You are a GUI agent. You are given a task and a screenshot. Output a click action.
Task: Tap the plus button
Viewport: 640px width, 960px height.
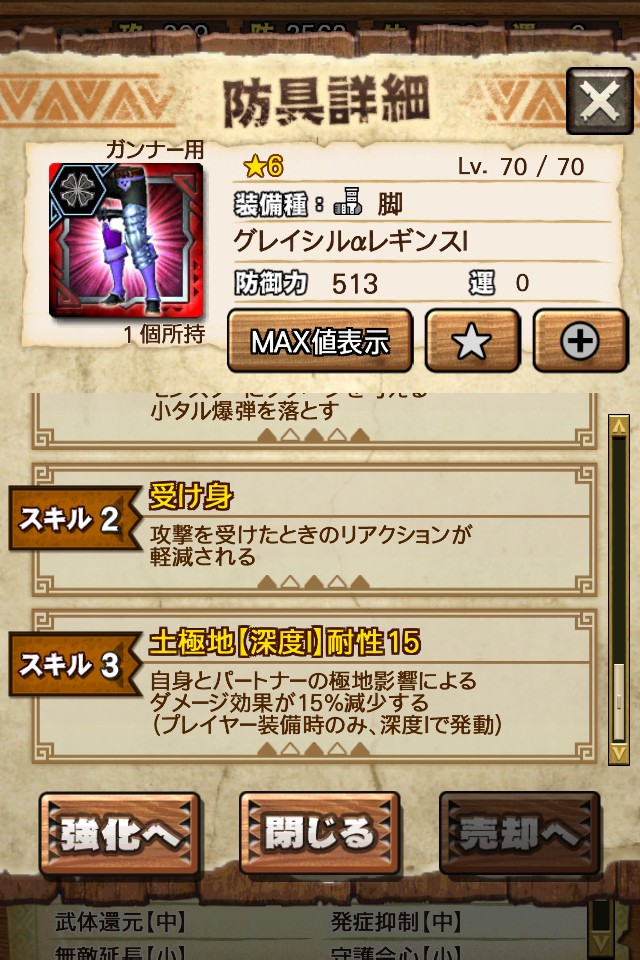[579, 342]
